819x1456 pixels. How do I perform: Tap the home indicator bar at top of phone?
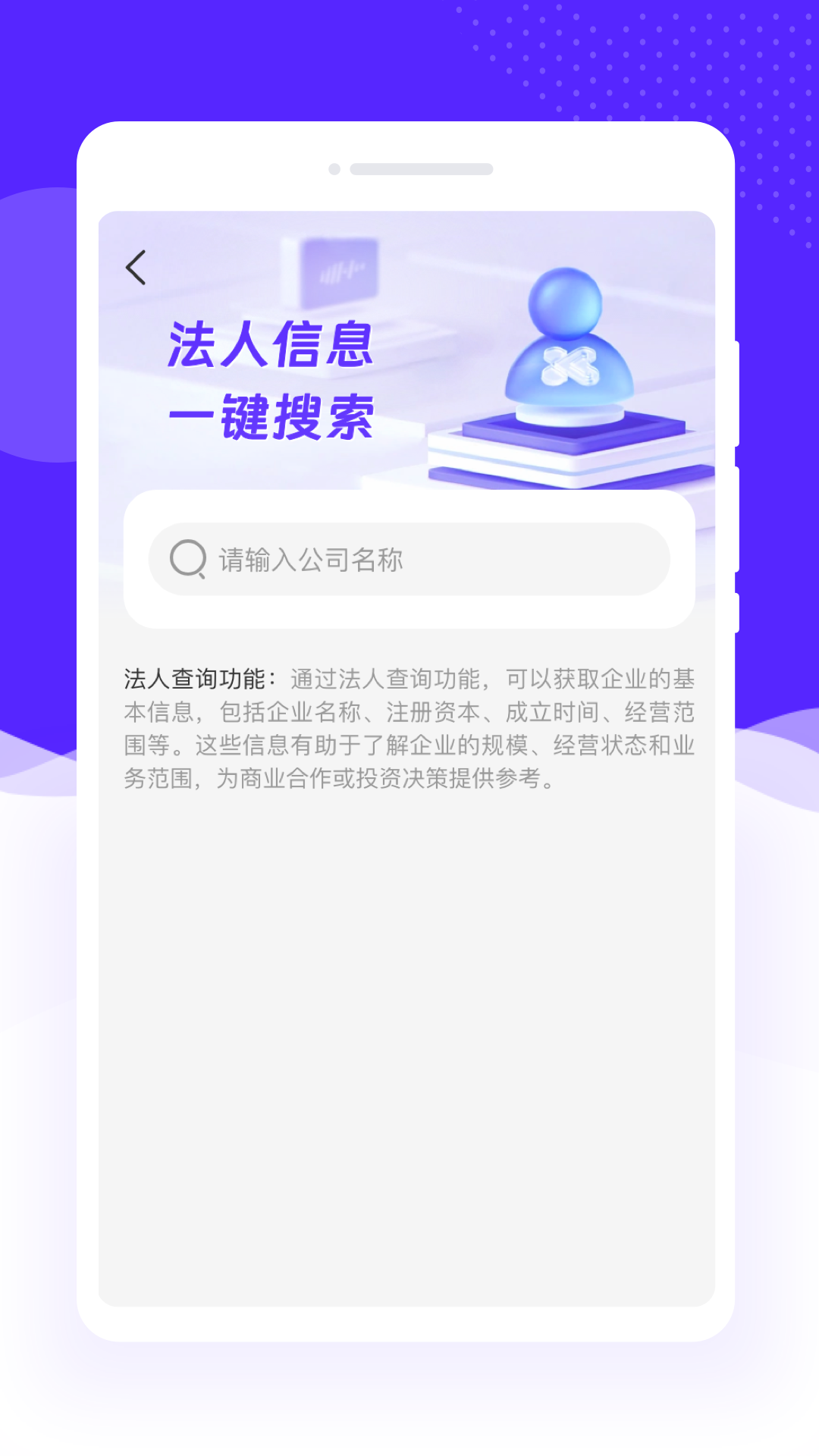421,169
